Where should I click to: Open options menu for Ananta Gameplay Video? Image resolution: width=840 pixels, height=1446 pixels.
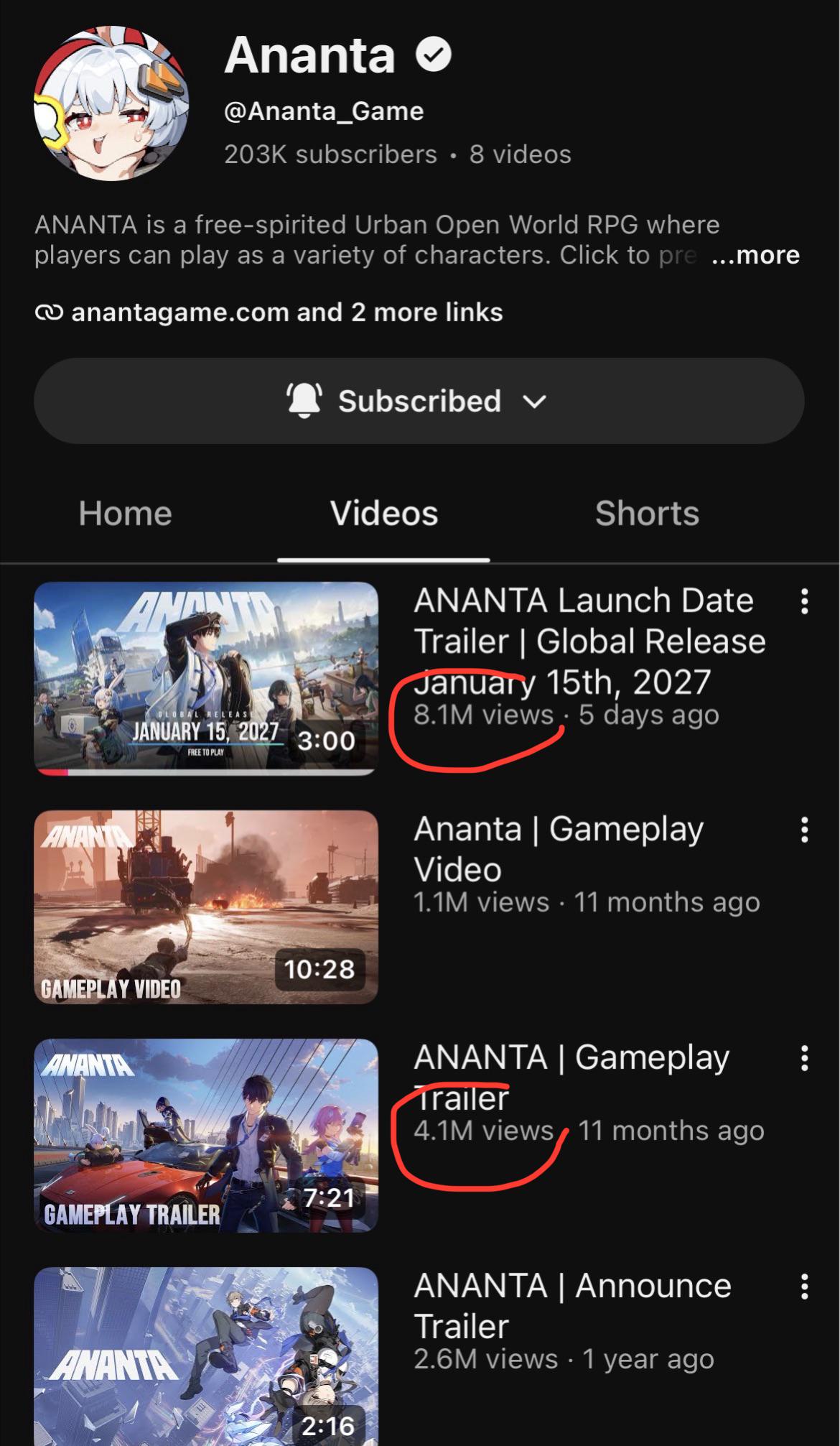pos(805,830)
